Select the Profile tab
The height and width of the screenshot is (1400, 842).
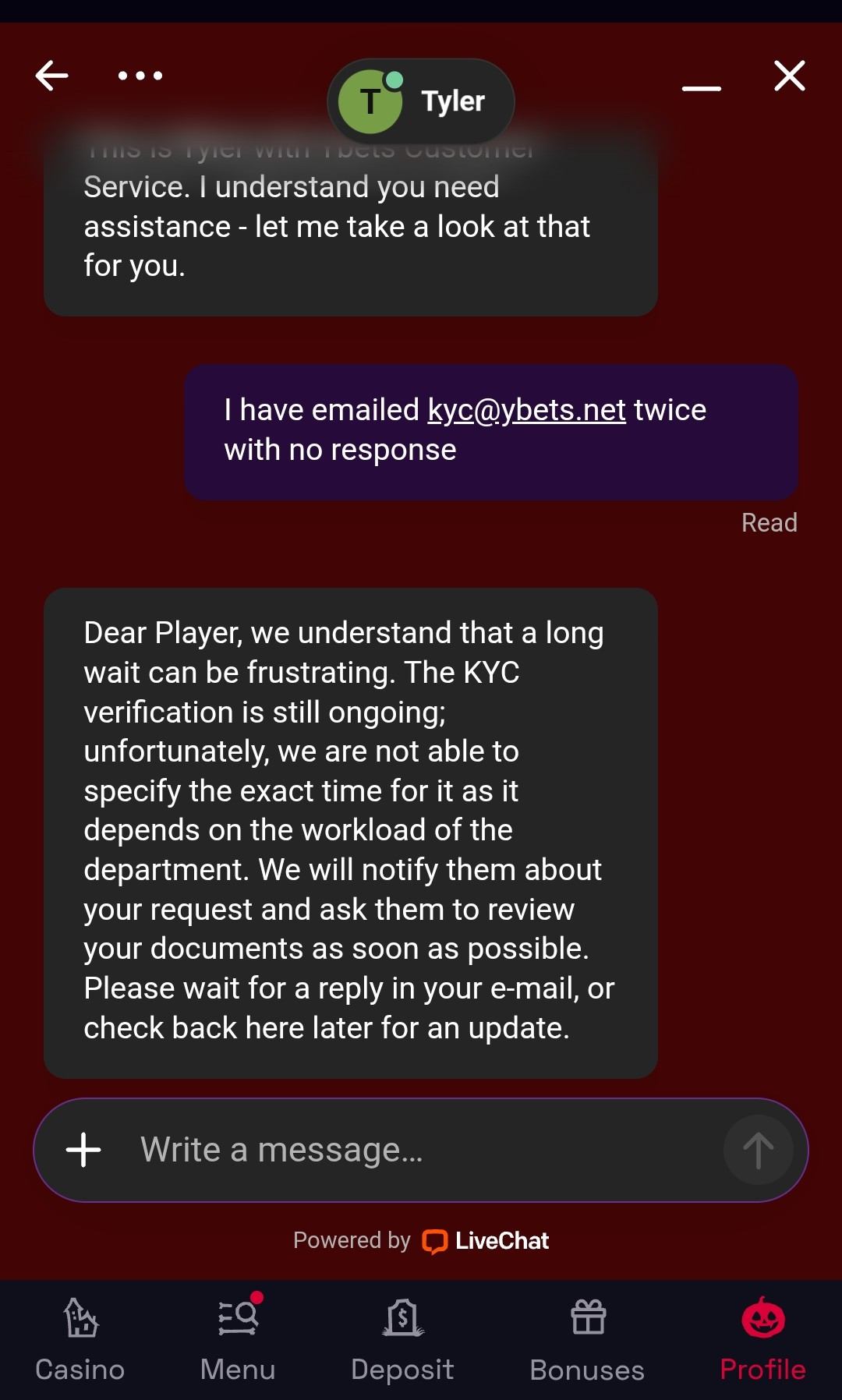coord(762,1339)
